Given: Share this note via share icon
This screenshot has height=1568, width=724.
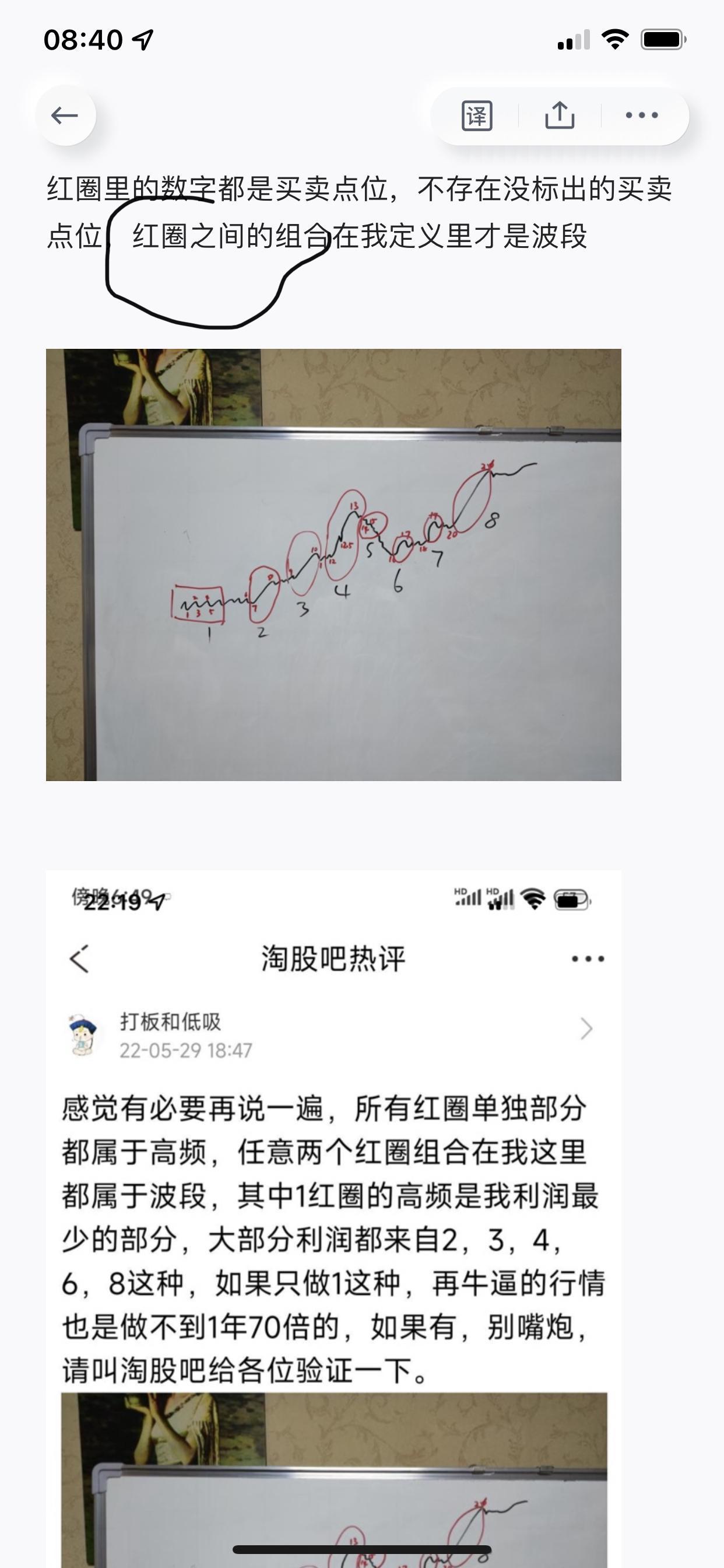Looking at the screenshot, I should (x=560, y=115).
